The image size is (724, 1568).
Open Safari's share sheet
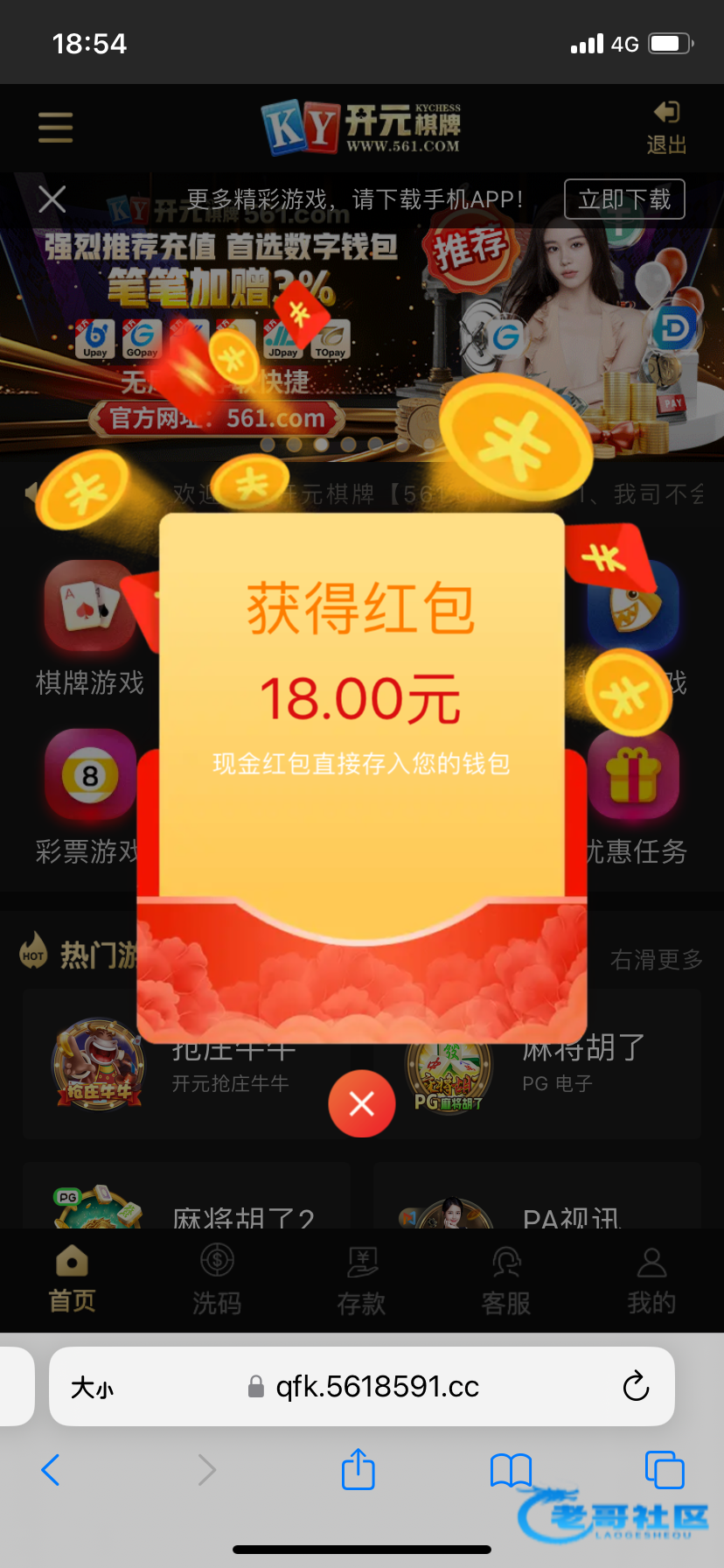tap(359, 1469)
